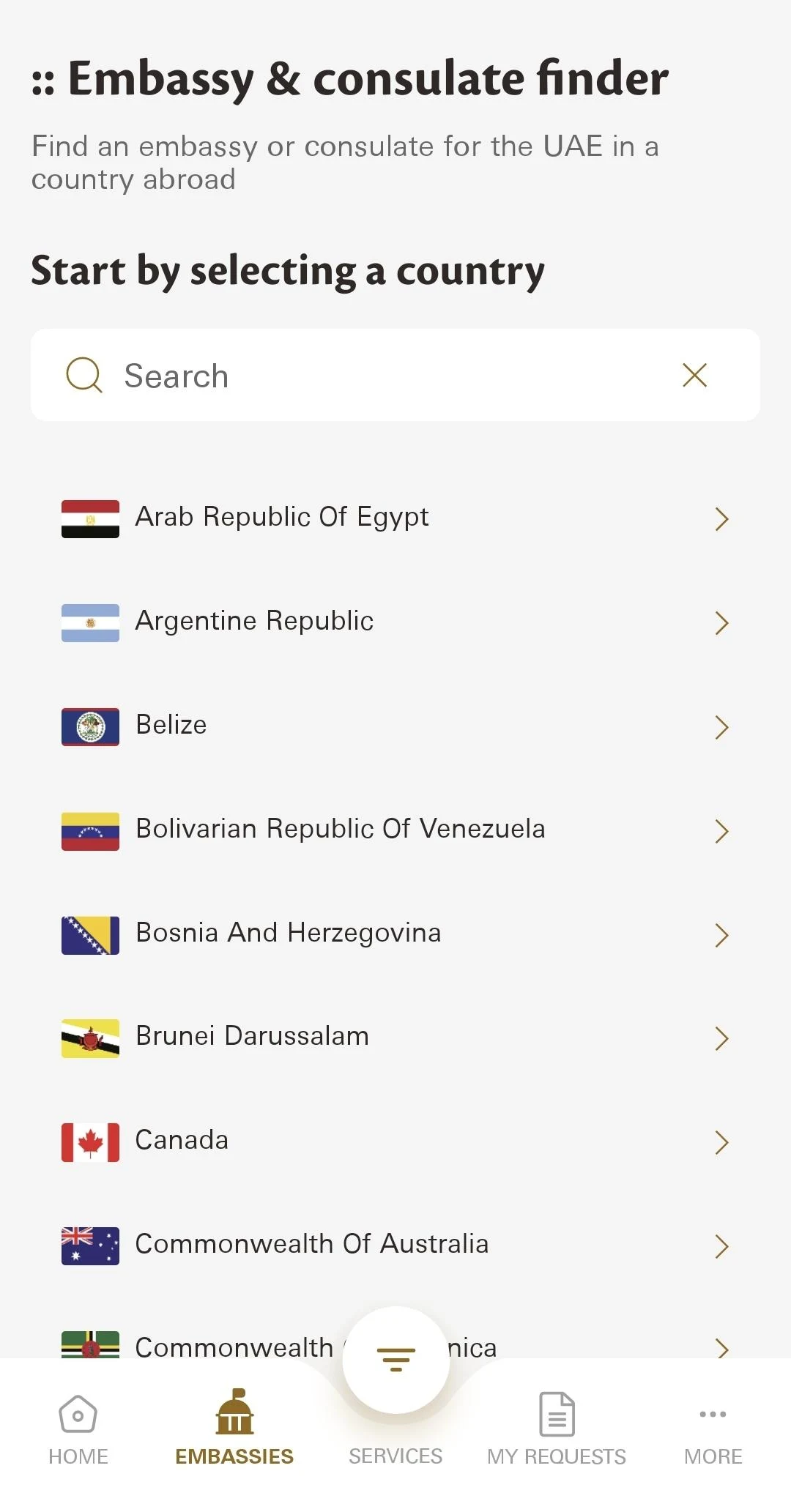Choose Commonwealth Of Australia
791x1512 pixels.
395,1245
